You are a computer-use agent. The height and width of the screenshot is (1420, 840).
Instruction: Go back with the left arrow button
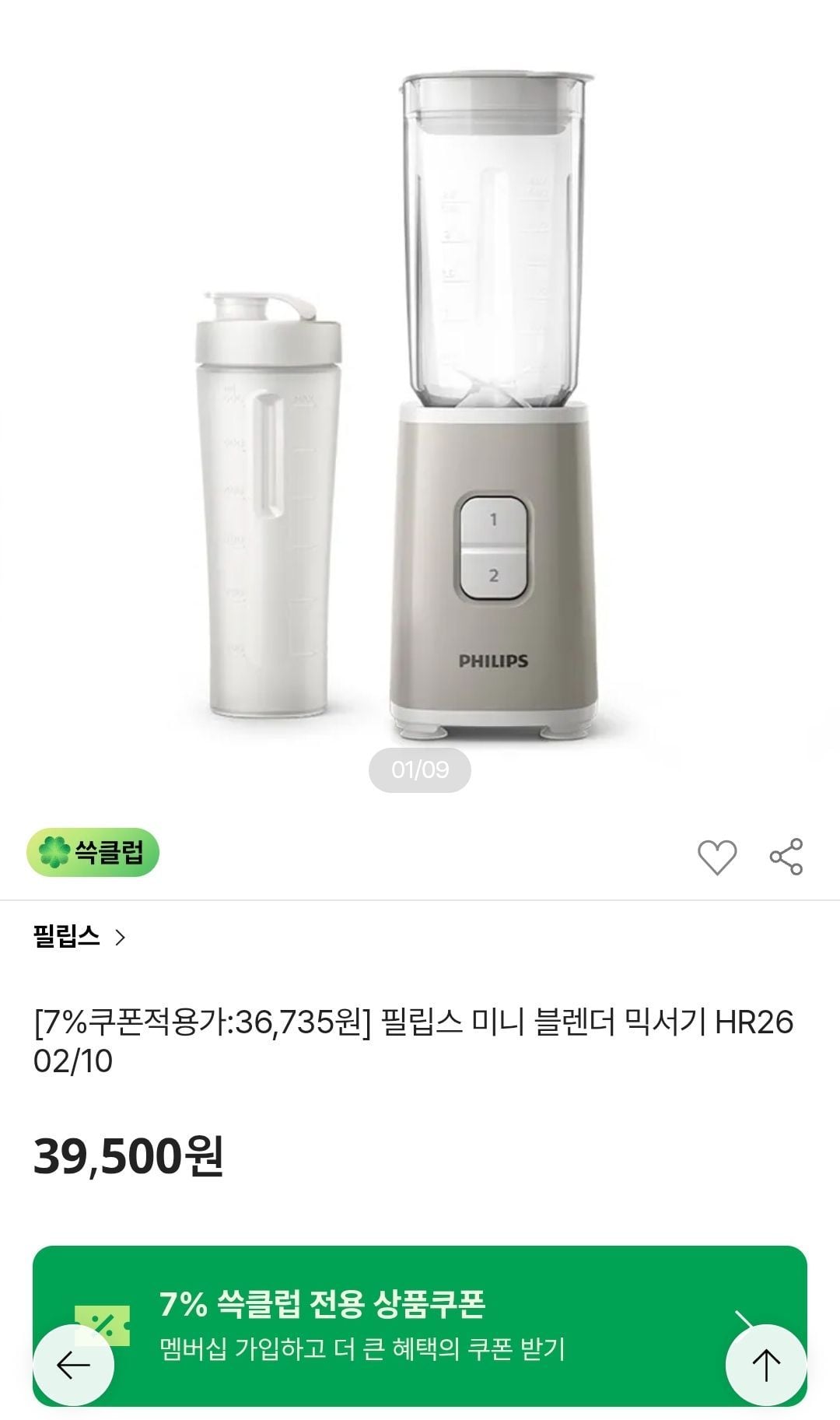coord(74,1365)
